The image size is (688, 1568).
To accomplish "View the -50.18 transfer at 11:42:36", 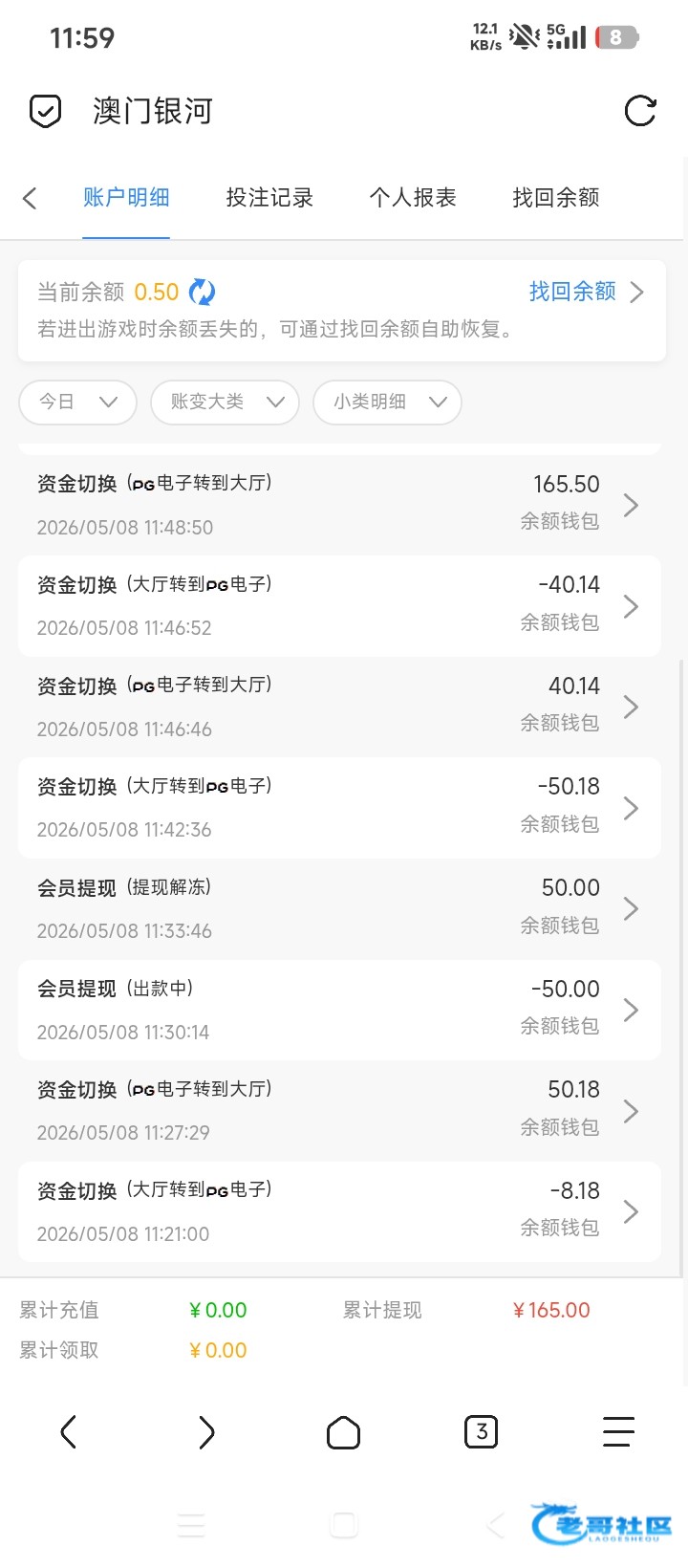I will point(339,808).
